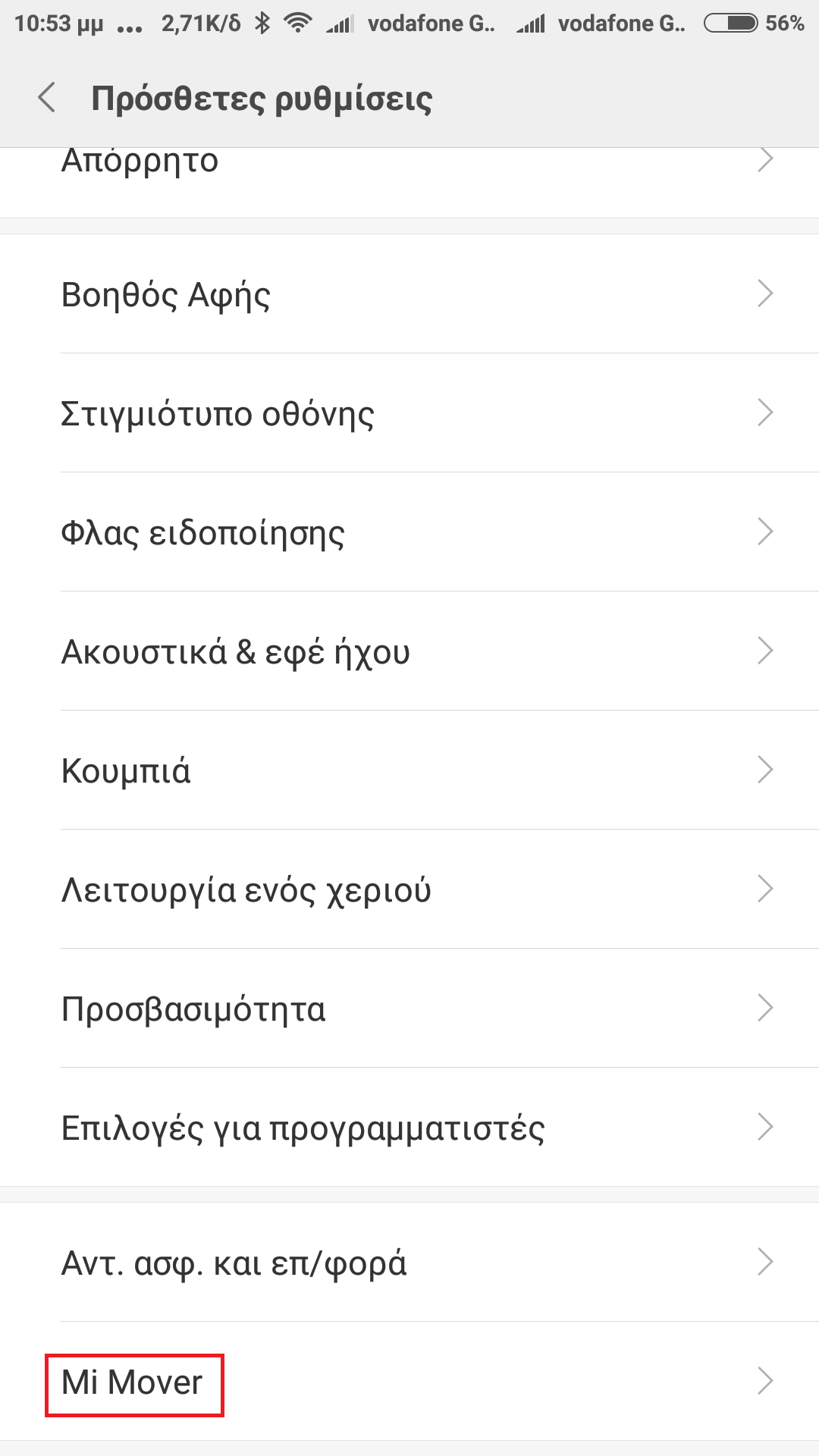Open the Κουμπιά settings row
The width and height of the screenshot is (819, 1456).
pyautogui.click(x=409, y=770)
